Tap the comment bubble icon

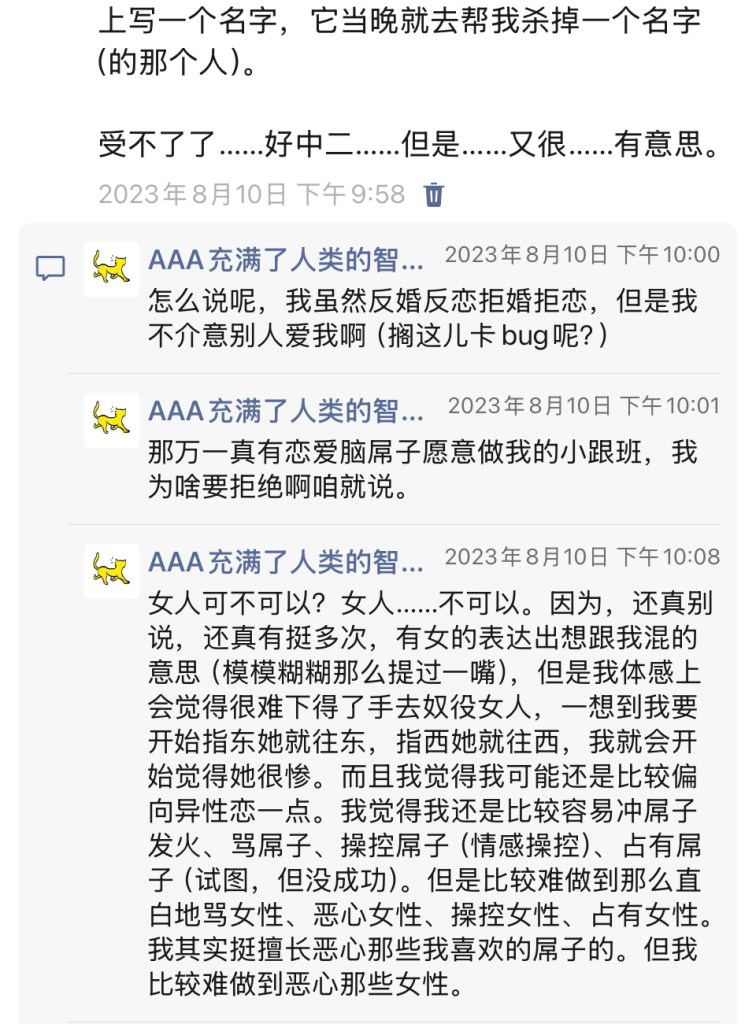50,268
